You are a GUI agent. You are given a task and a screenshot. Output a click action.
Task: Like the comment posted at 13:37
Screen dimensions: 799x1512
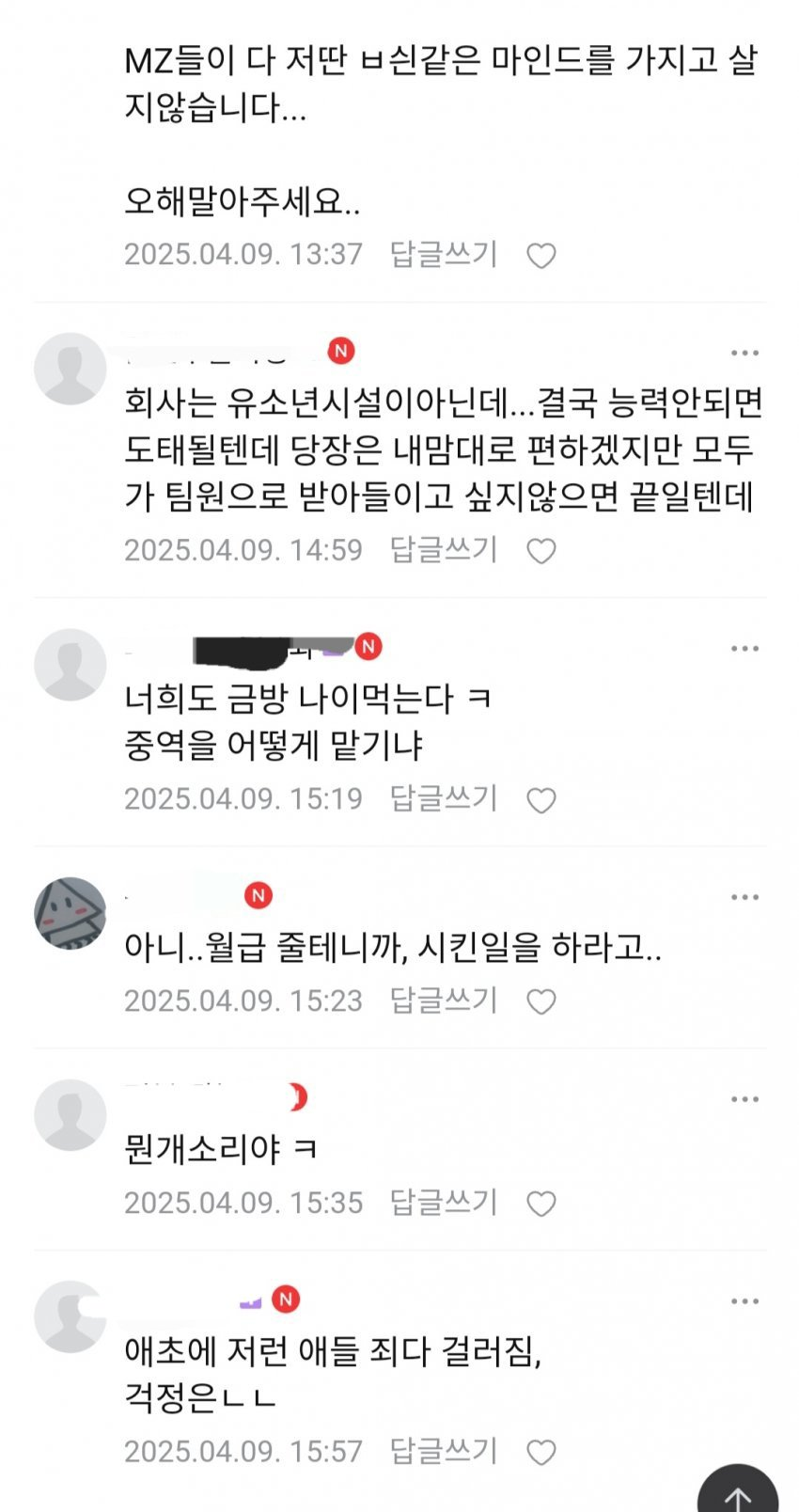point(540,256)
